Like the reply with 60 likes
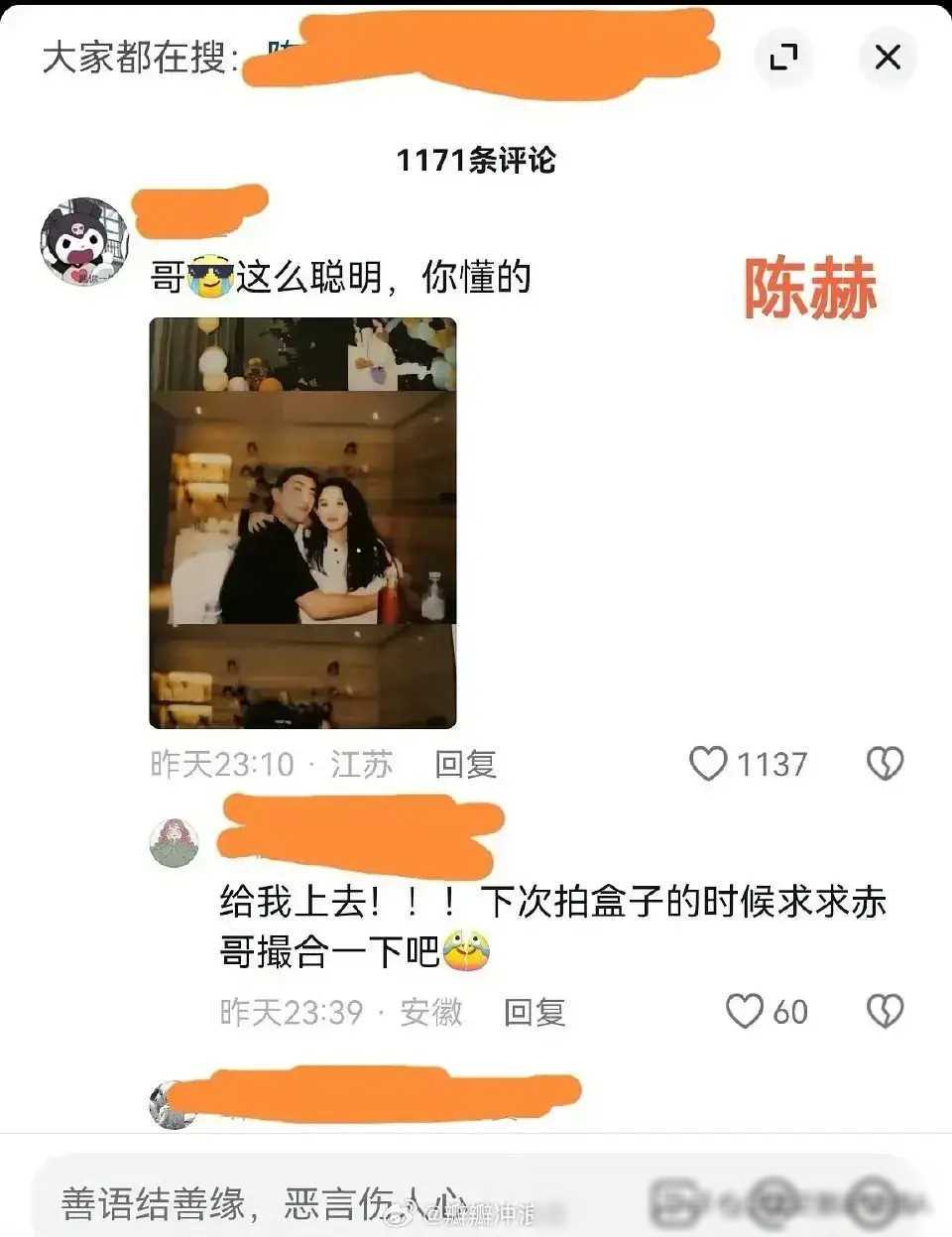Screen dimensions: 952x1237 click(x=745, y=1012)
